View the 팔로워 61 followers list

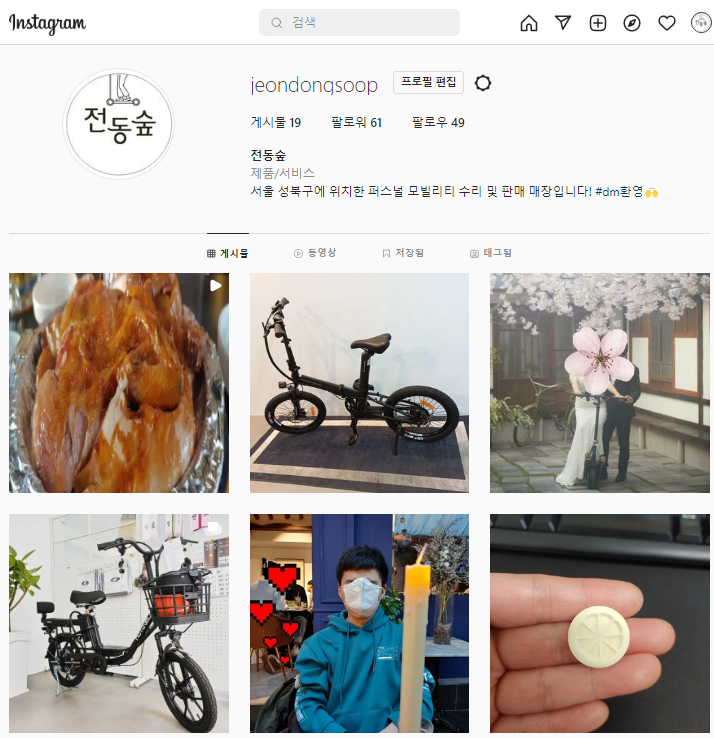pos(356,123)
